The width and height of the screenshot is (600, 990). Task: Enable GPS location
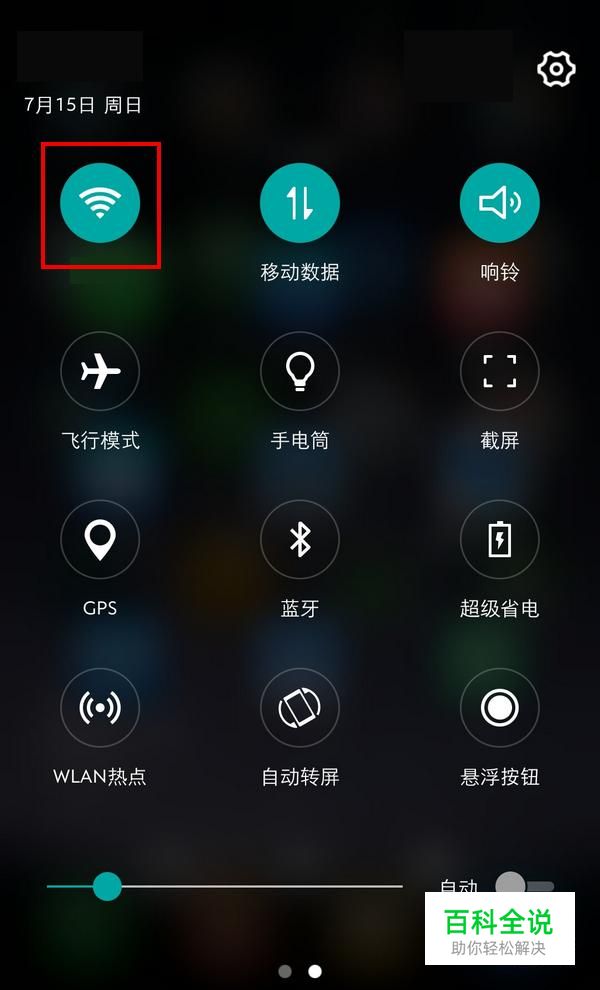[100, 540]
